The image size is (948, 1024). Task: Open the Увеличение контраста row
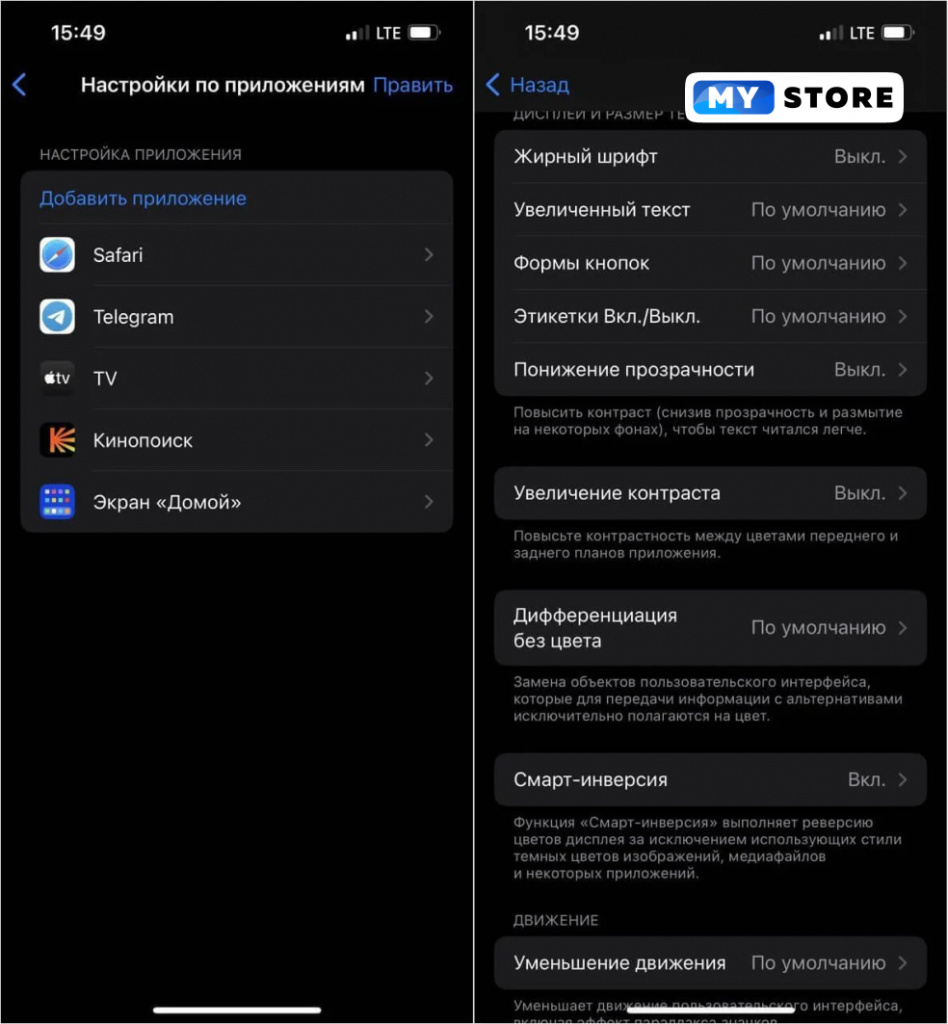710,493
